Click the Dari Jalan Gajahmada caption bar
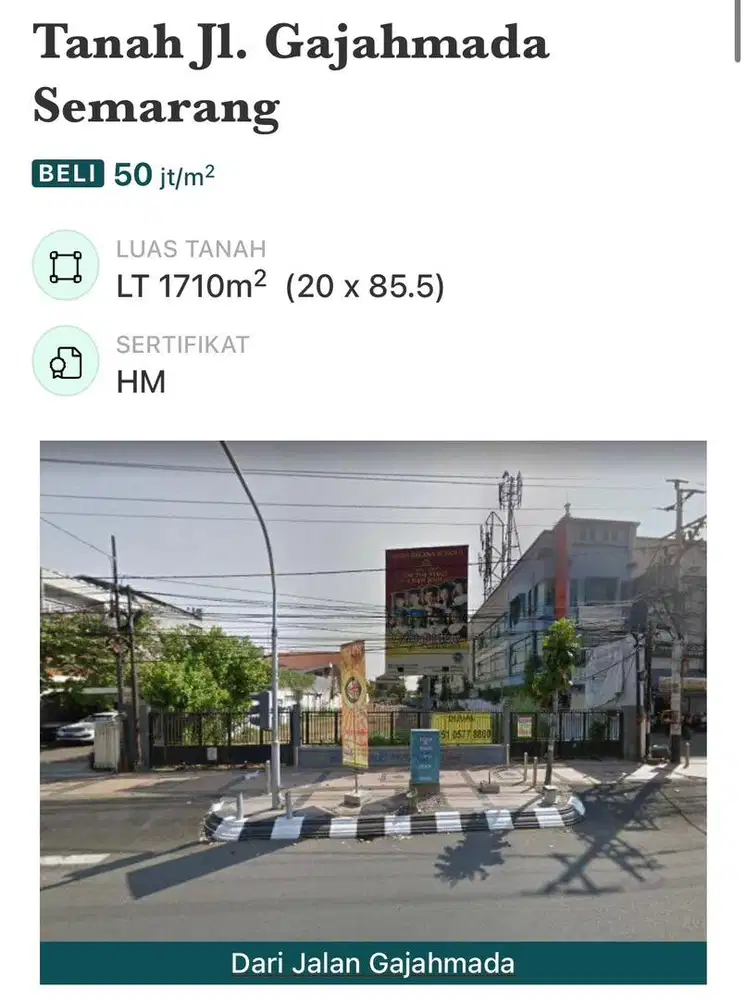This screenshot has width=746, height=1000. [x=373, y=965]
